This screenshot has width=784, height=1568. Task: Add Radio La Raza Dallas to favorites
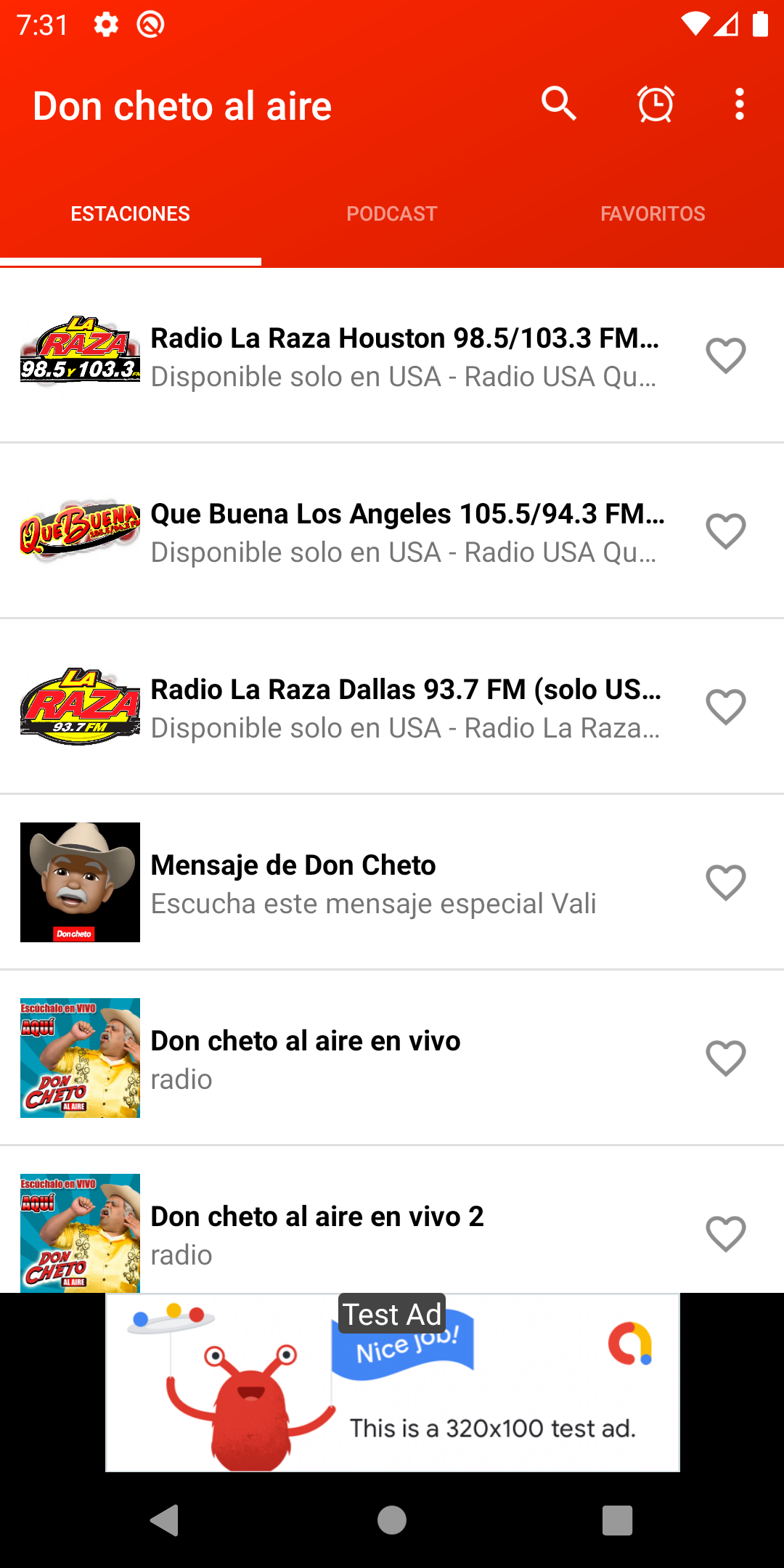click(726, 707)
